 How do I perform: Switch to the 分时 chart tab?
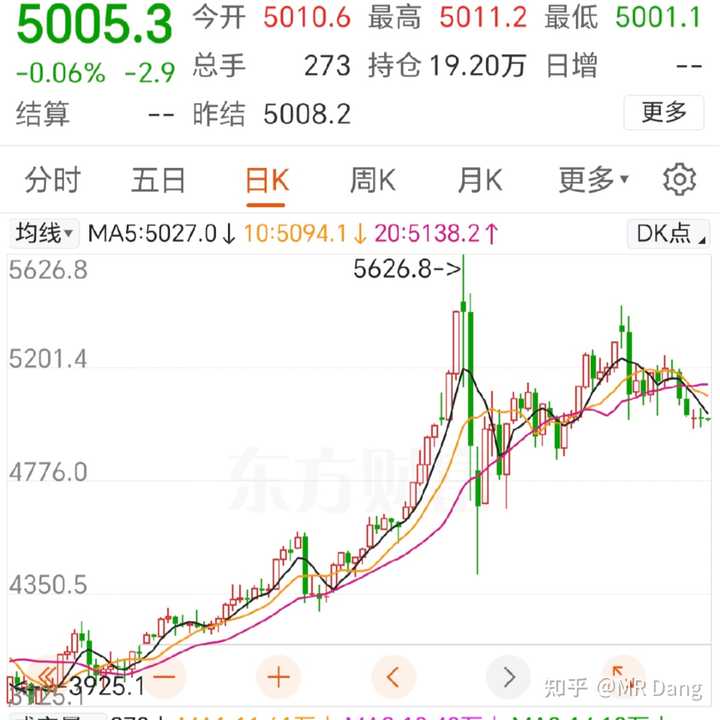[52, 180]
